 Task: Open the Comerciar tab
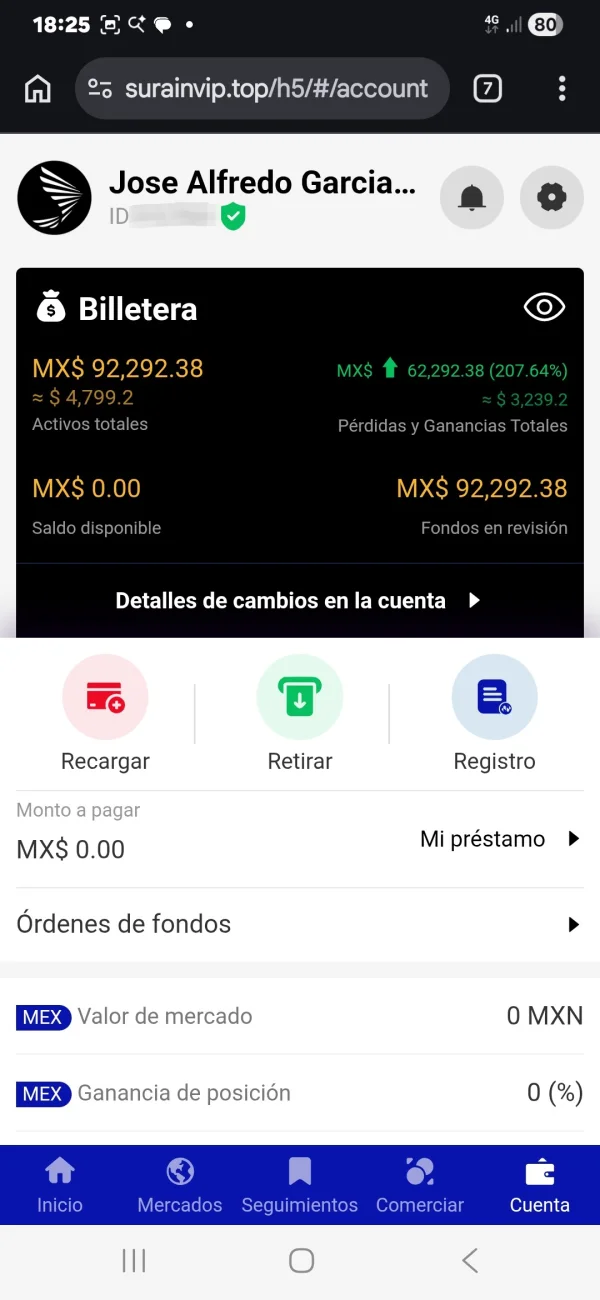pyautogui.click(x=420, y=1186)
